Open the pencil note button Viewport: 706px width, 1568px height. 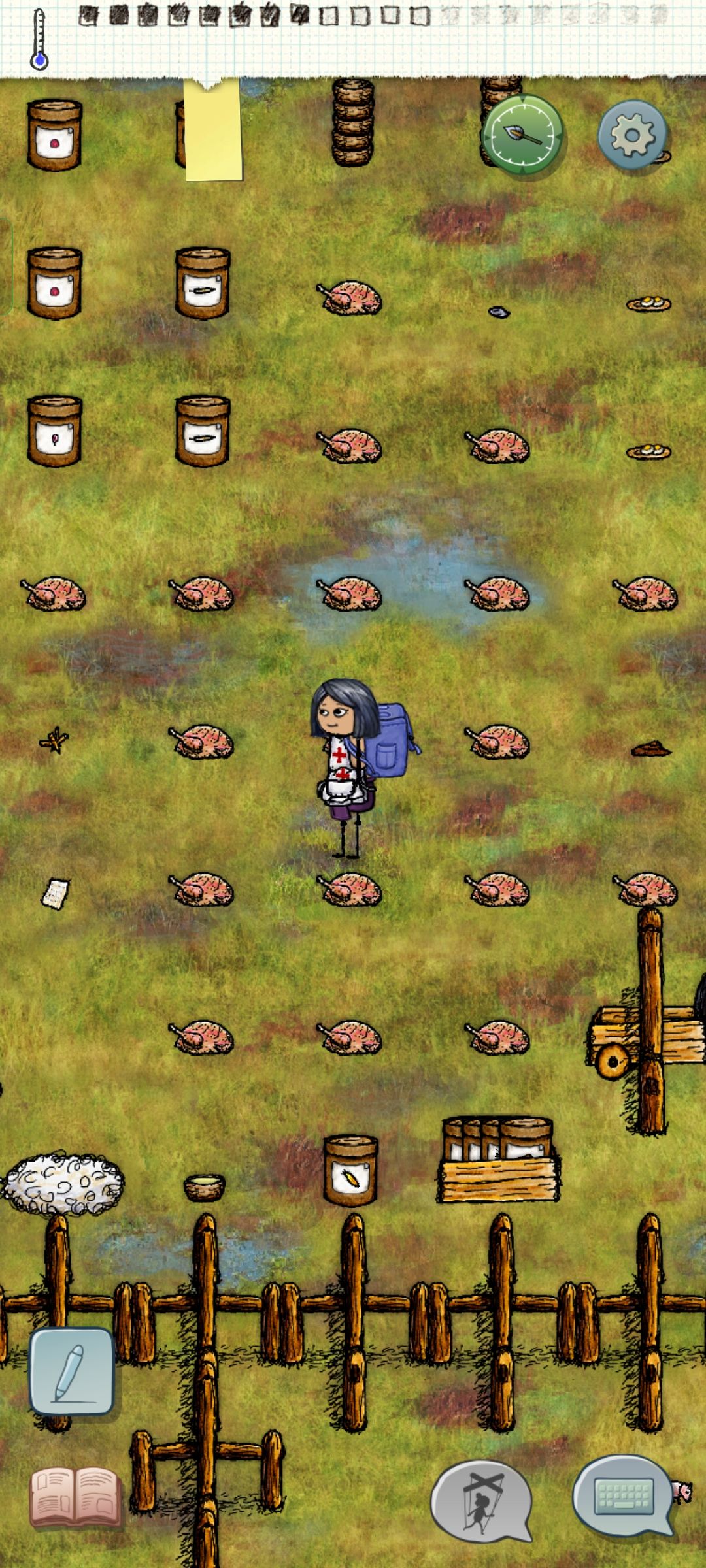[72, 1371]
